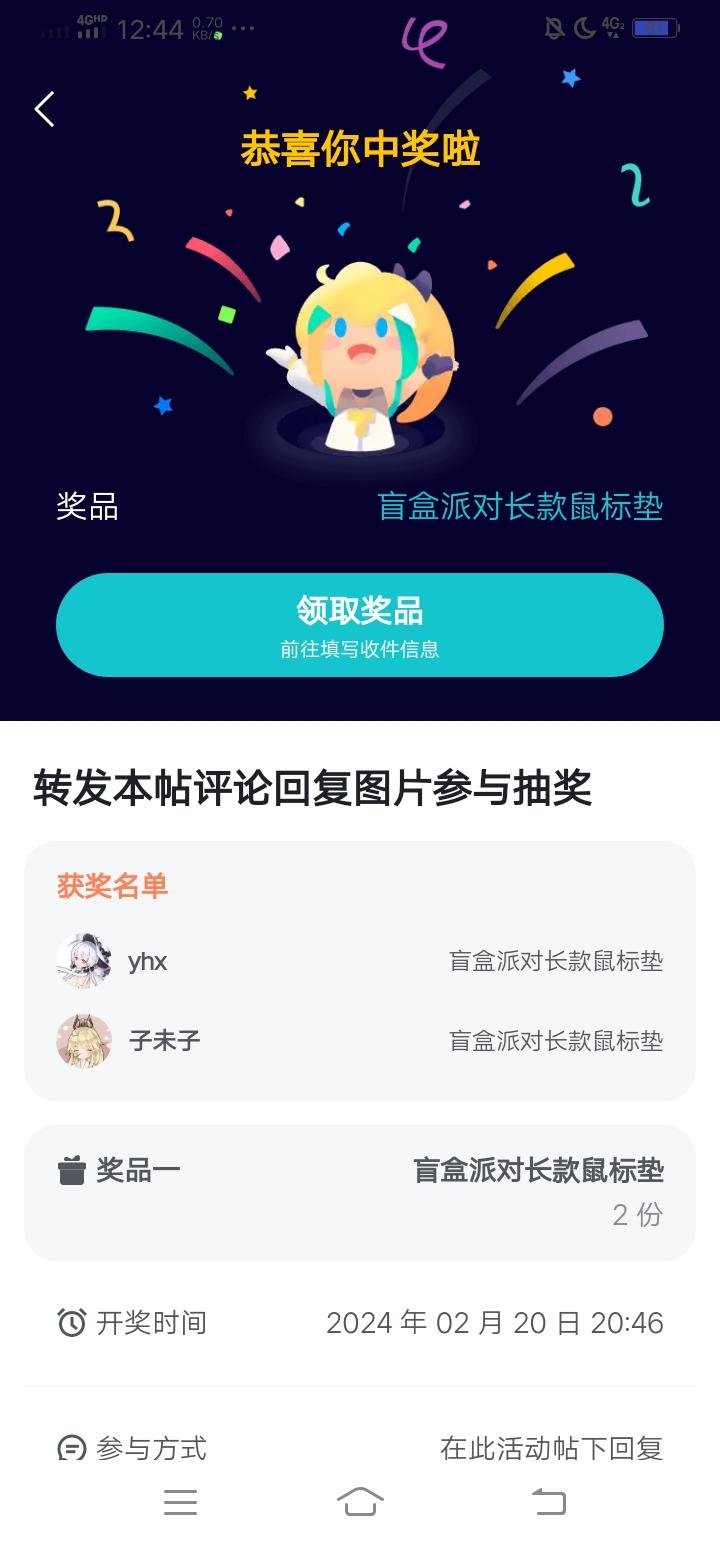This screenshot has width=720, height=1544.
Task: Tap the system home button
Action: point(360,1501)
